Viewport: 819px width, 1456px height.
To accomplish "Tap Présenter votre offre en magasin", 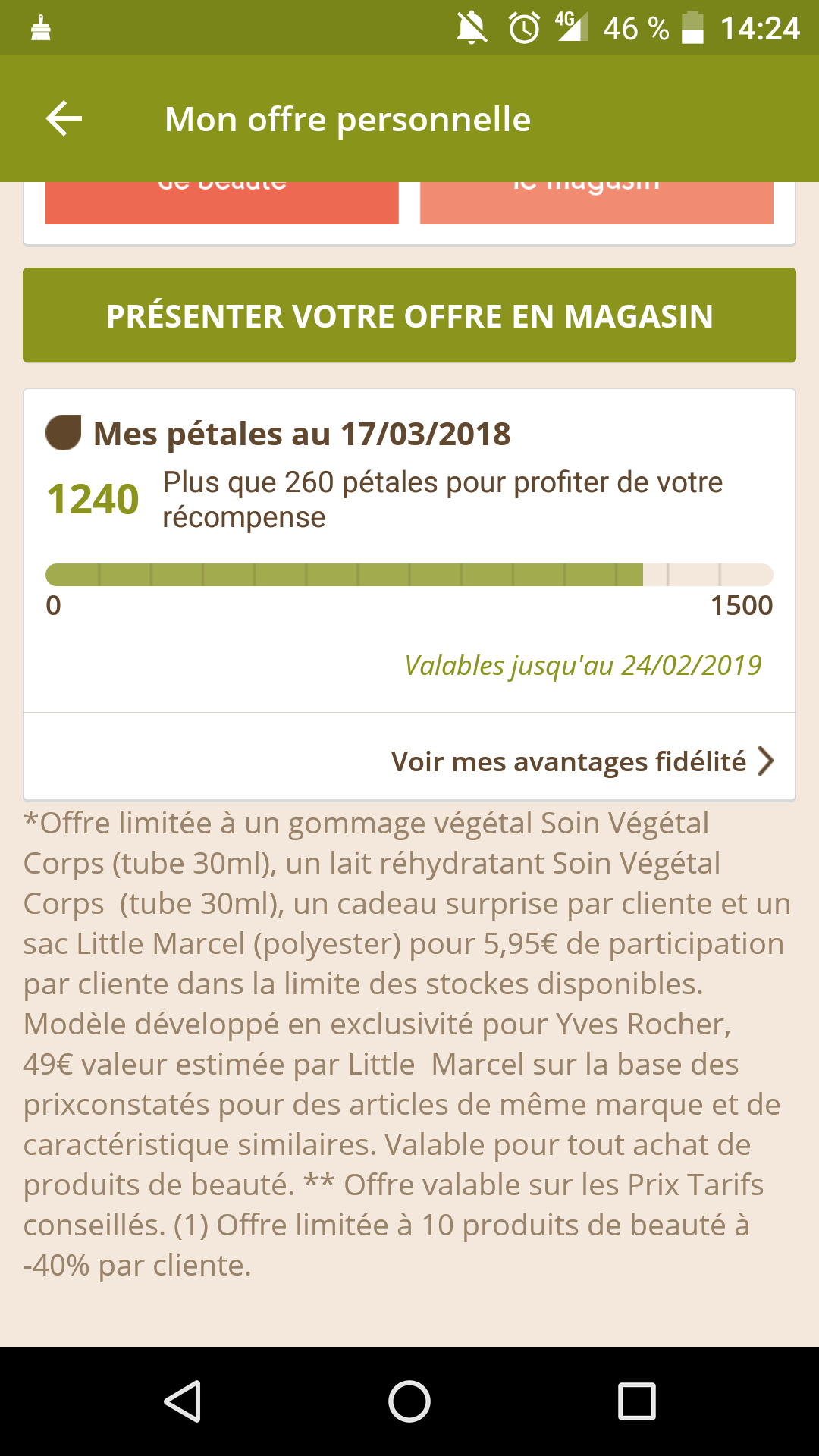I will point(409,315).
